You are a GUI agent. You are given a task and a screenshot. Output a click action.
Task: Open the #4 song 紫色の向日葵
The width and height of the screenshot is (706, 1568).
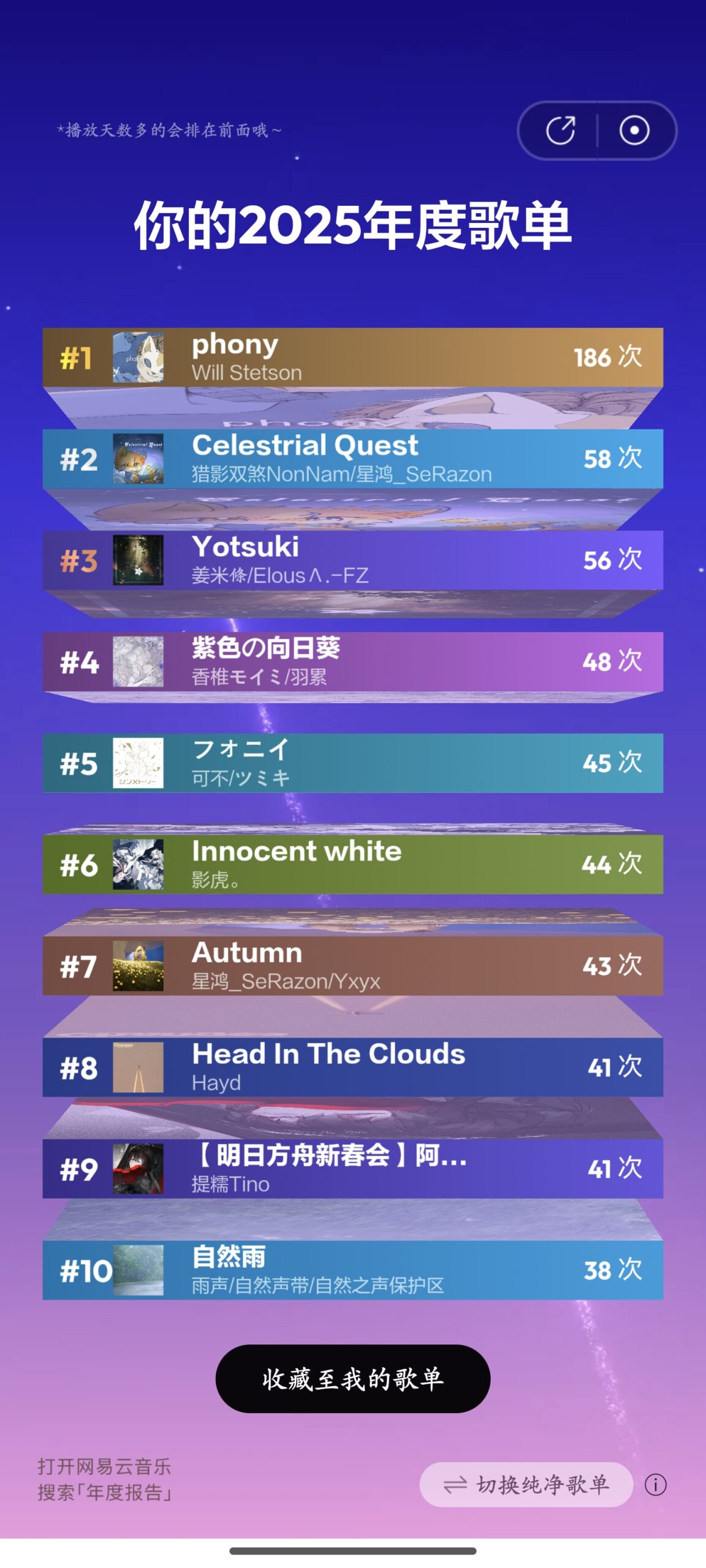[x=352, y=661]
